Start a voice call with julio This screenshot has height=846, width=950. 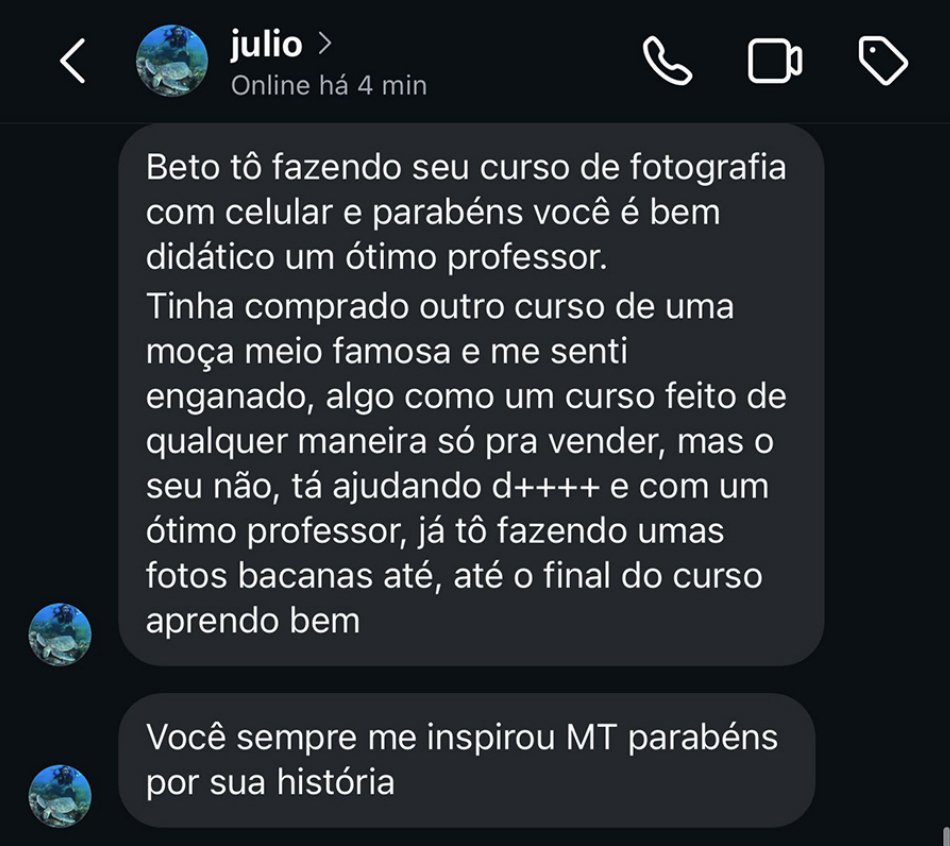[667, 61]
